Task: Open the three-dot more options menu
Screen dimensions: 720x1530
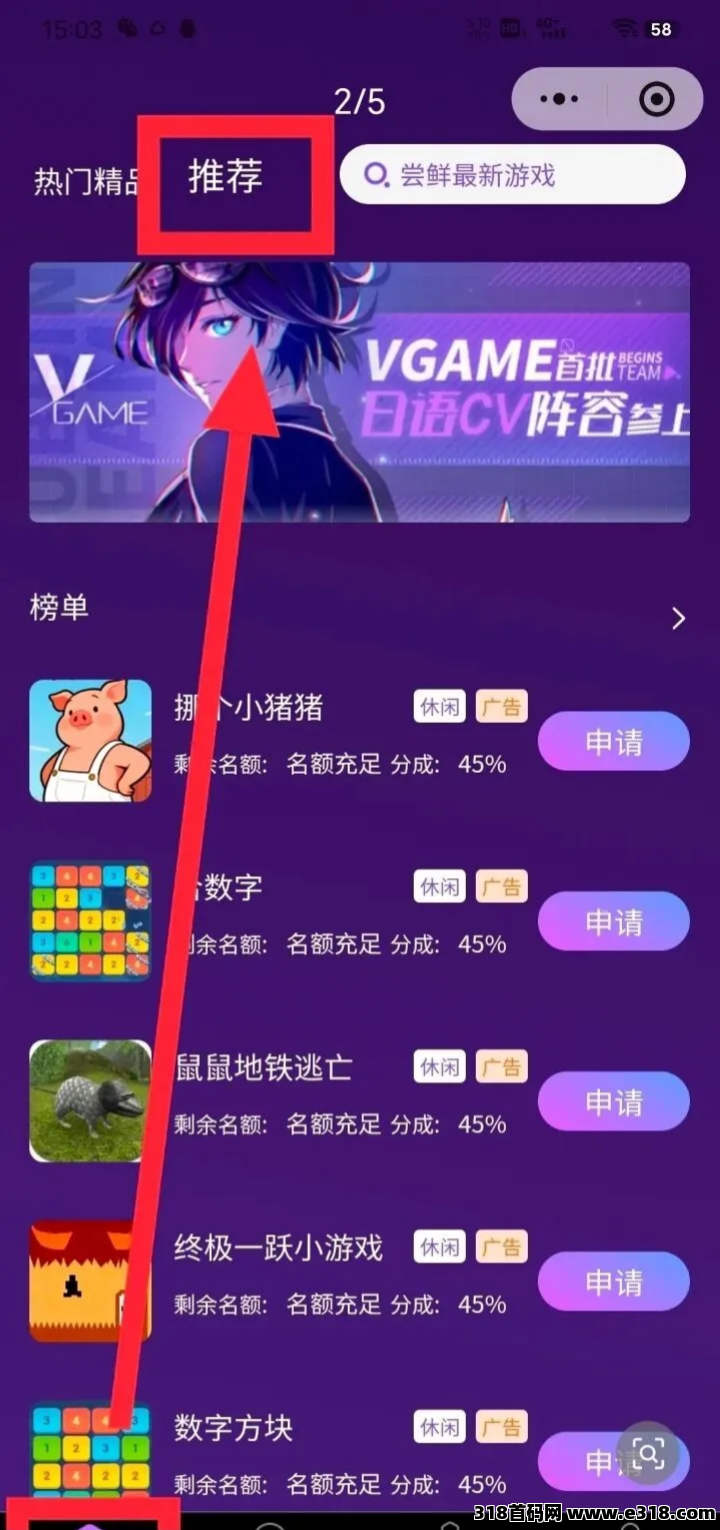Action: (x=557, y=99)
